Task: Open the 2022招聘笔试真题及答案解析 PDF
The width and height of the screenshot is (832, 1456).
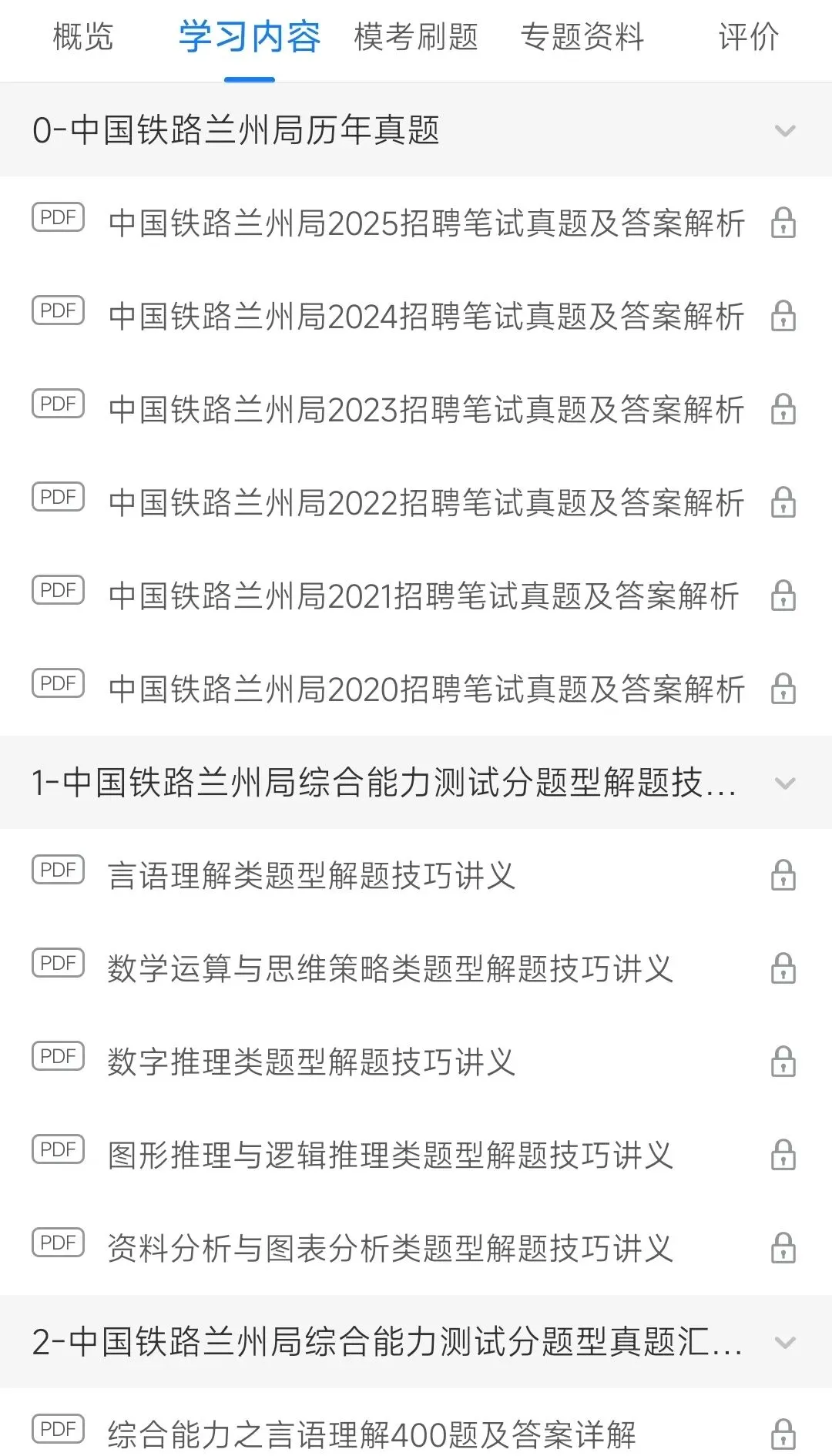Action: tap(416, 503)
